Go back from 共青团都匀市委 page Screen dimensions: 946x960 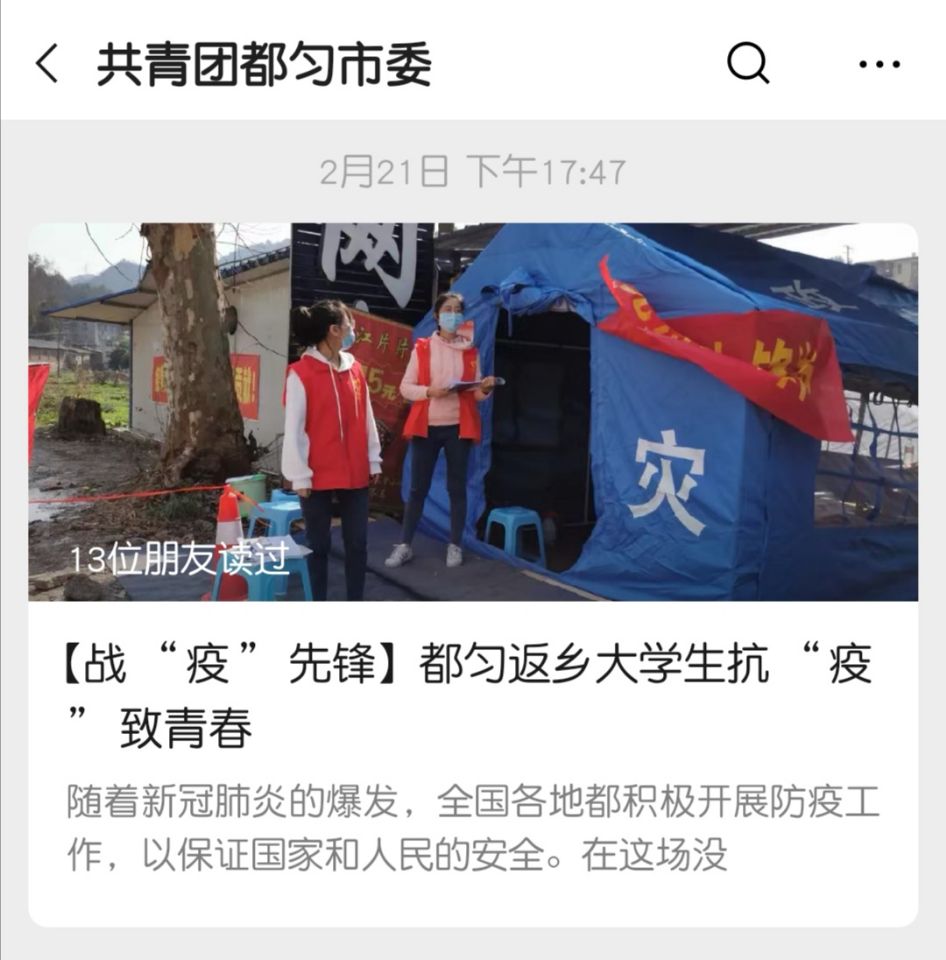tap(47, 65)
